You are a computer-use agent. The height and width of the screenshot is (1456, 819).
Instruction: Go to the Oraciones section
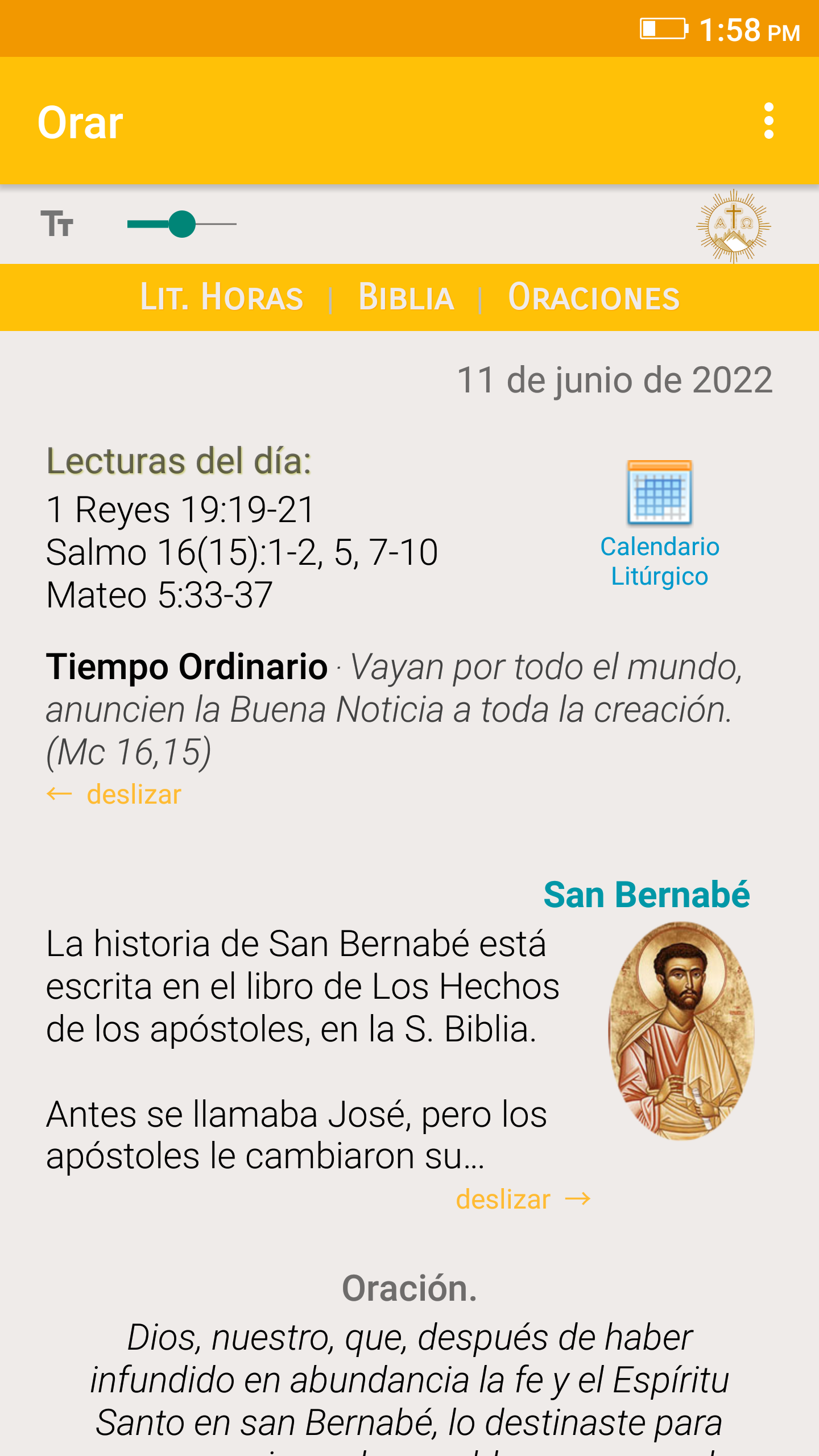pyautogui.click(x=593, y=297)
